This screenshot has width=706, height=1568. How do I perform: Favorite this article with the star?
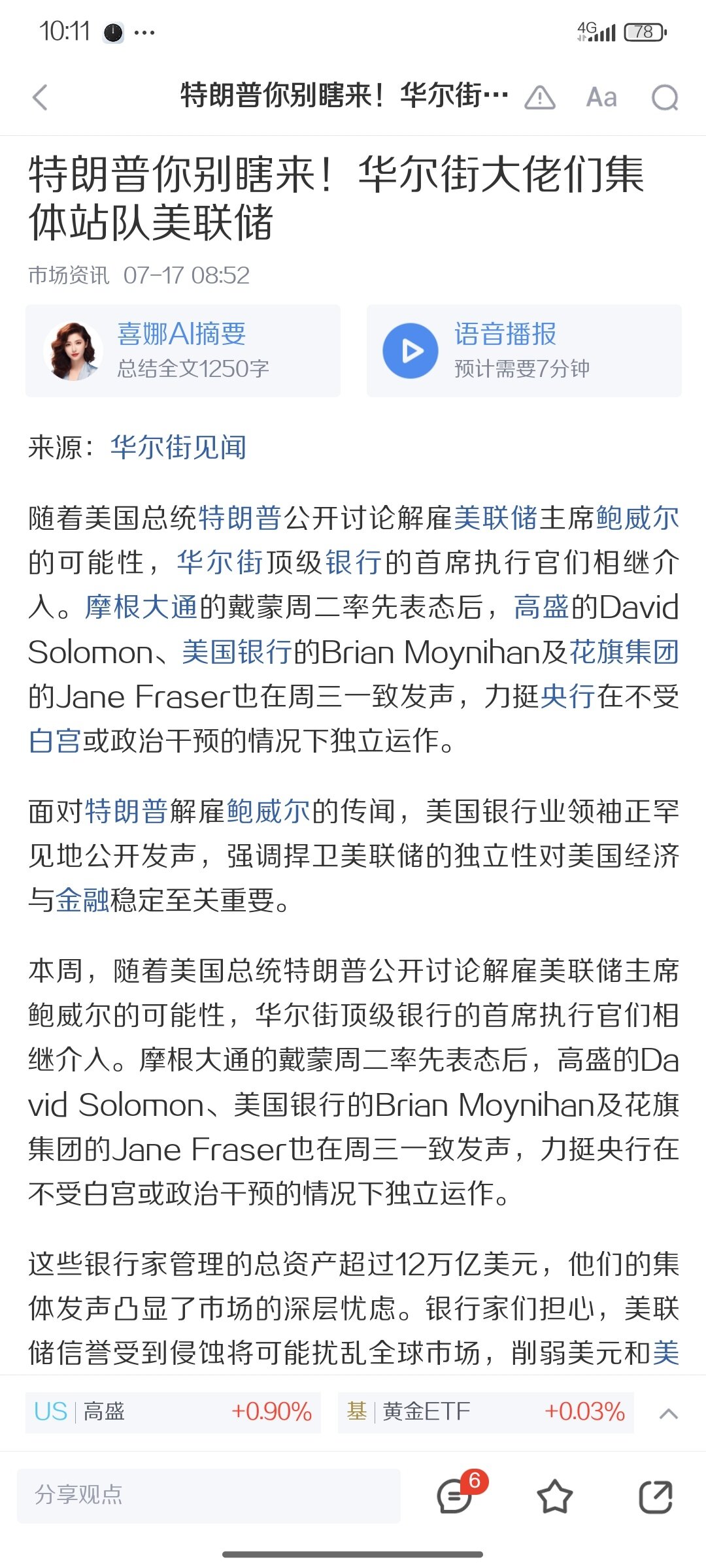(554, 1496)
